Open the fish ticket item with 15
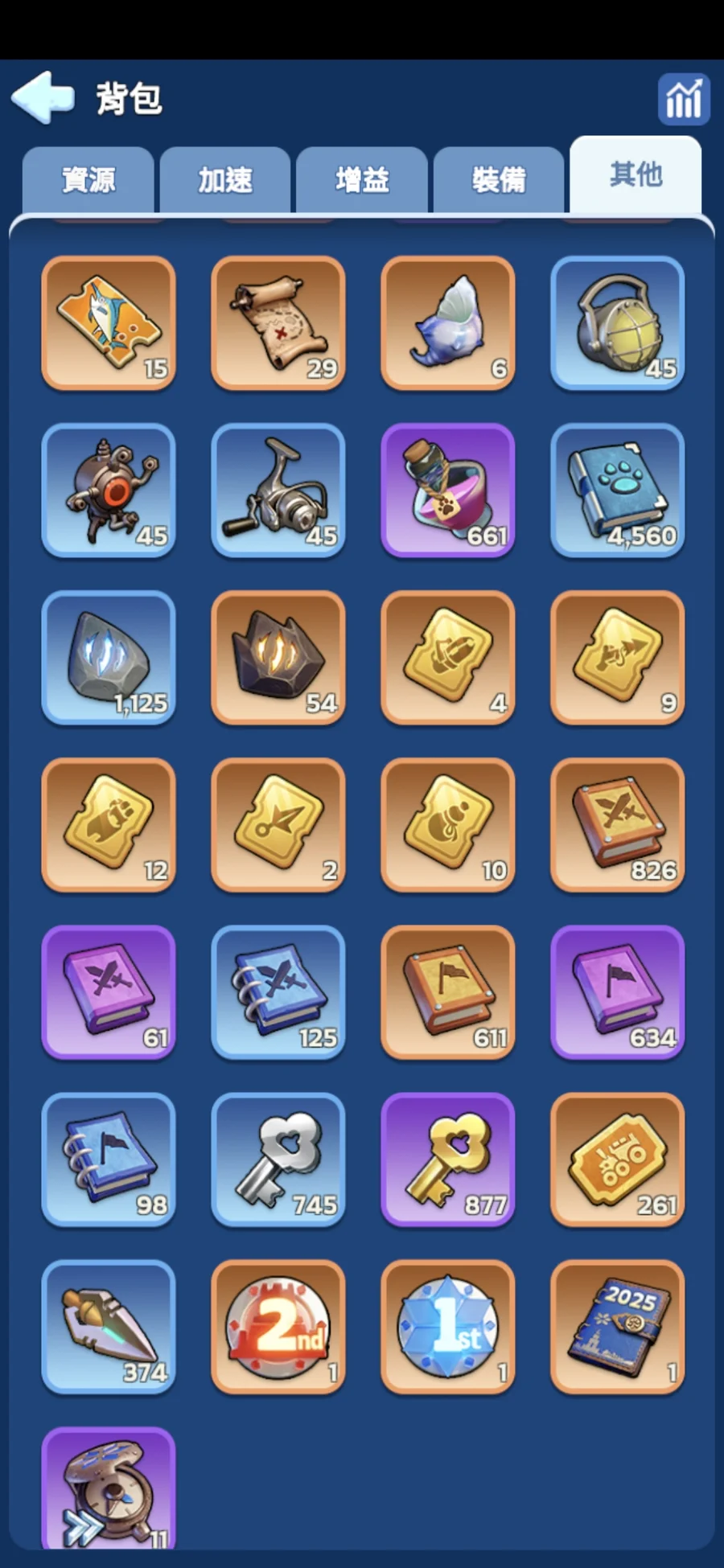This screenshot has width=724, height=1568. coord(109,323)
